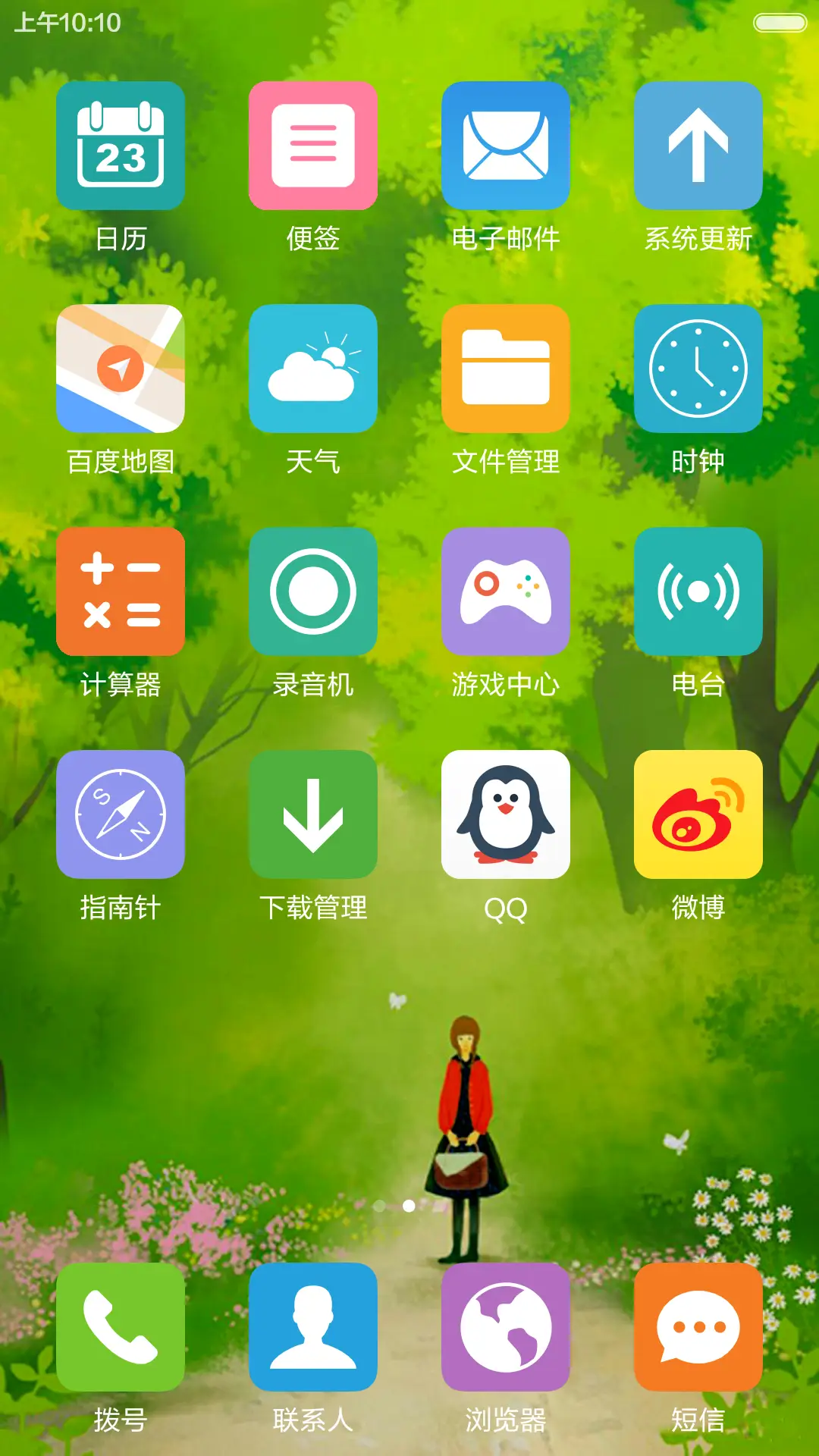Launch the 浏览器 browser
Image resolution: width=819 pixels, height=1456 pixels.
[x=506, y=1327]
